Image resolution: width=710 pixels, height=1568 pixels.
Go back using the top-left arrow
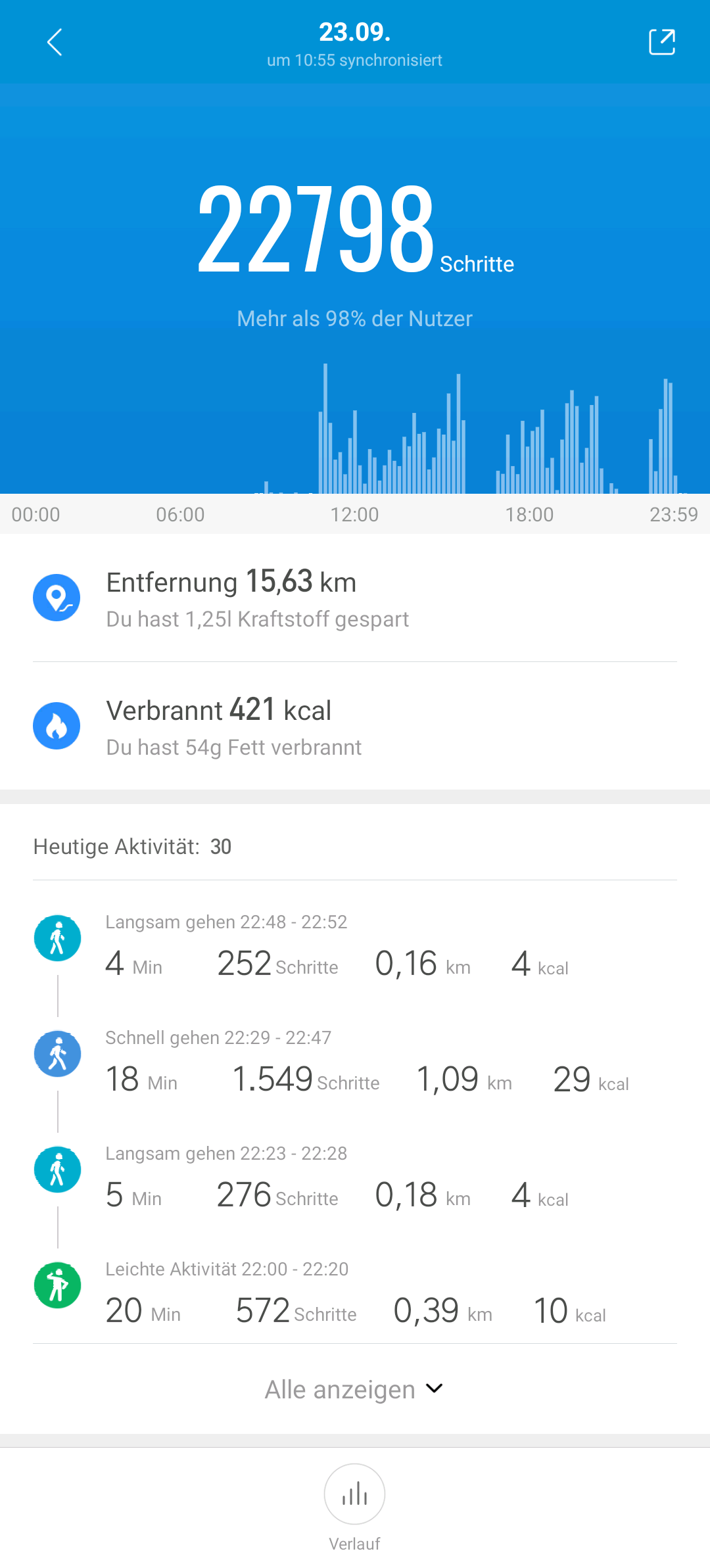pos(55,43)
